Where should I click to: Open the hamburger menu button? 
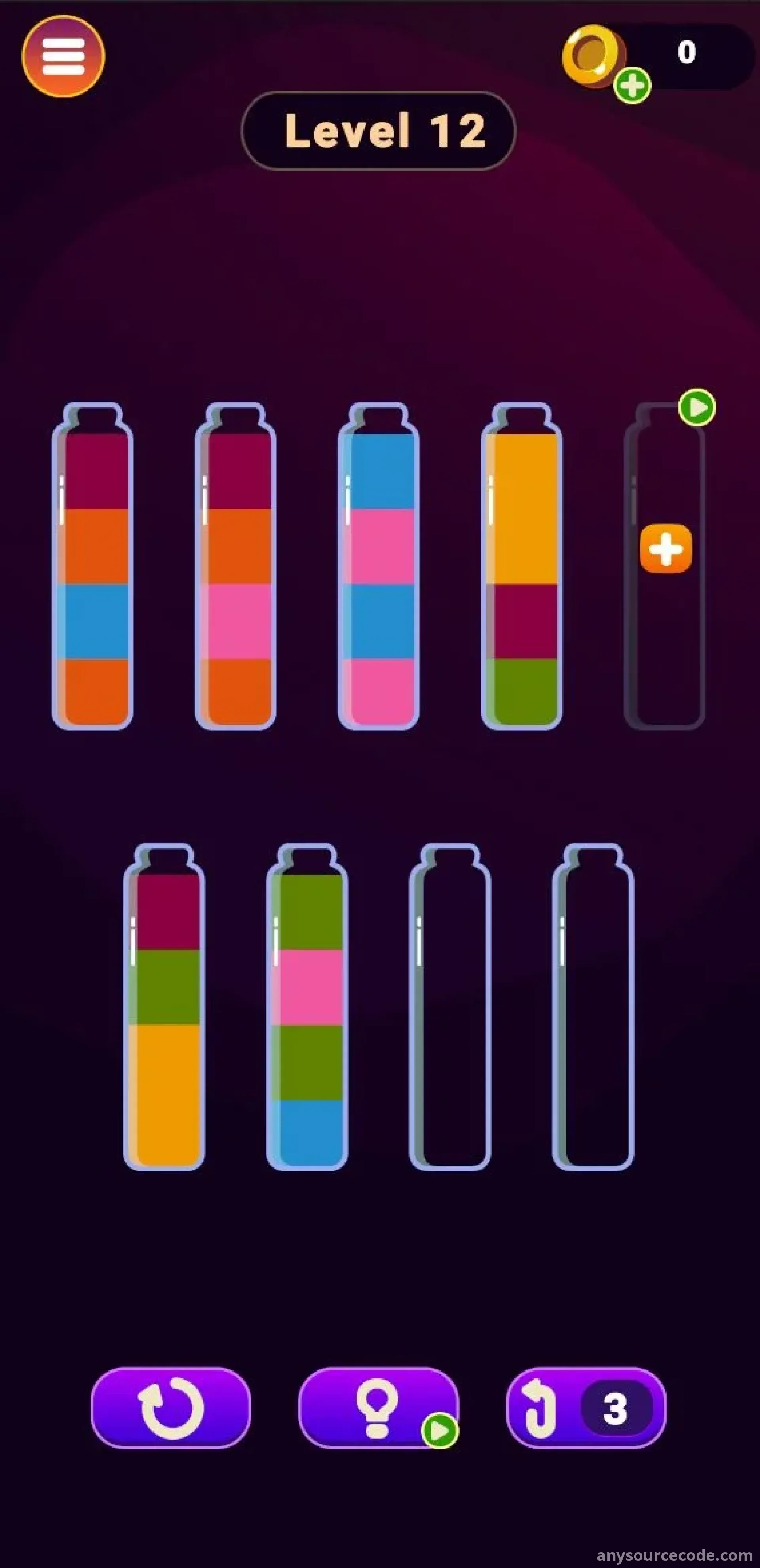click(x=63, y=56)
